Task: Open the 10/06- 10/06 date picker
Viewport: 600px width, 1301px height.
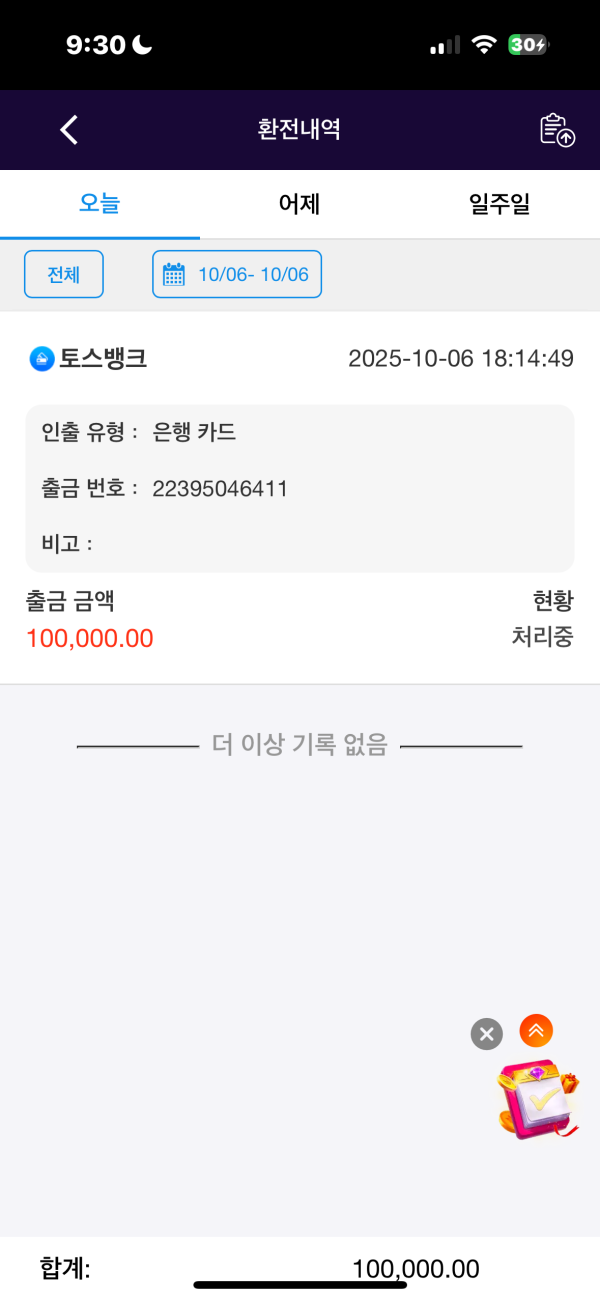Action: tap(237, 274)
